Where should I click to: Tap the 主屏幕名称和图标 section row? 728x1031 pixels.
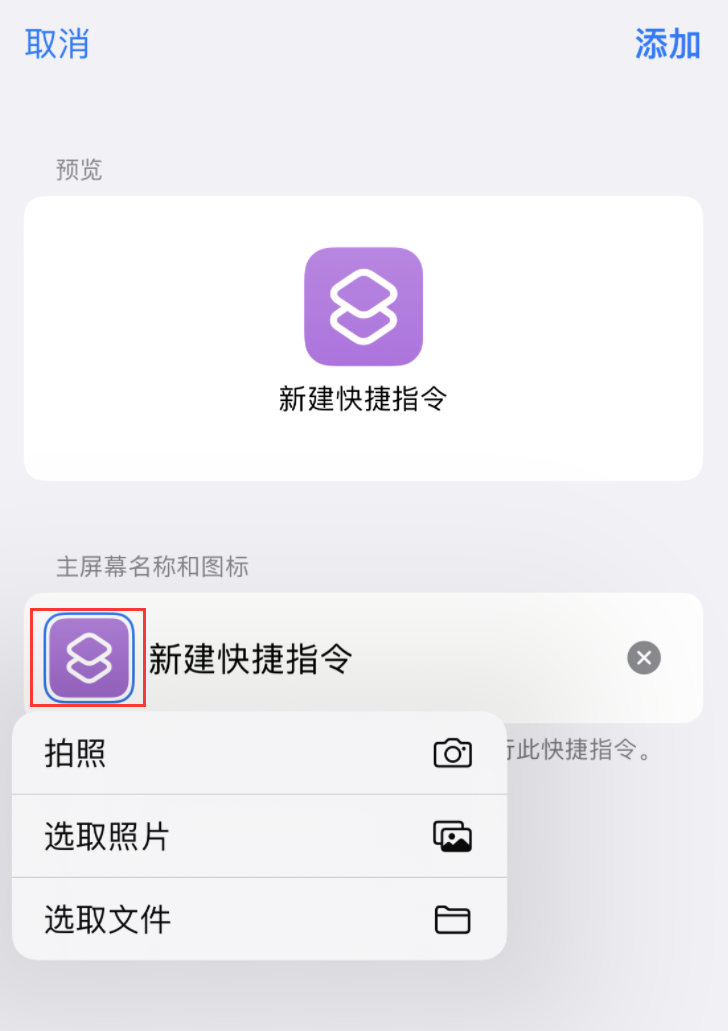coord(130,566)
